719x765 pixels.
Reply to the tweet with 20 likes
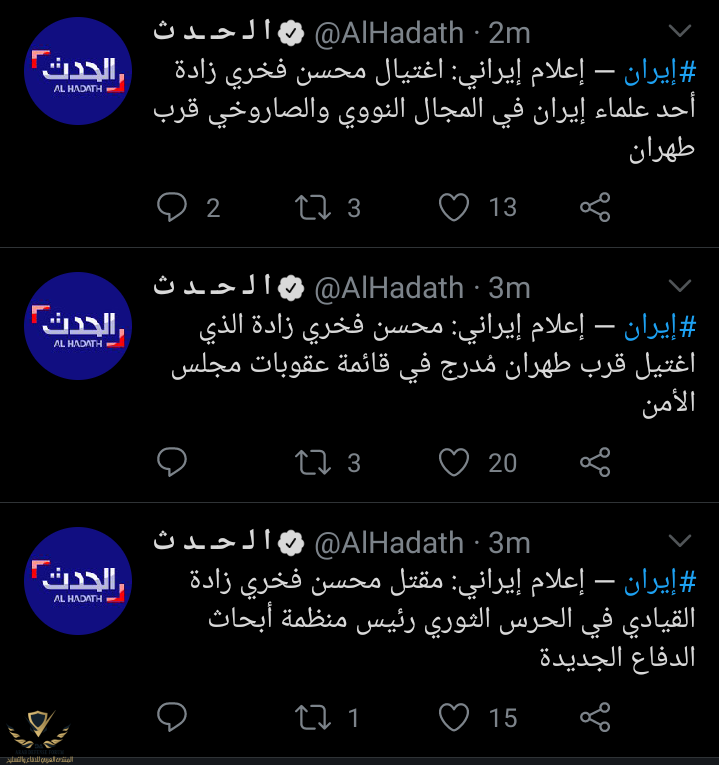172,462
